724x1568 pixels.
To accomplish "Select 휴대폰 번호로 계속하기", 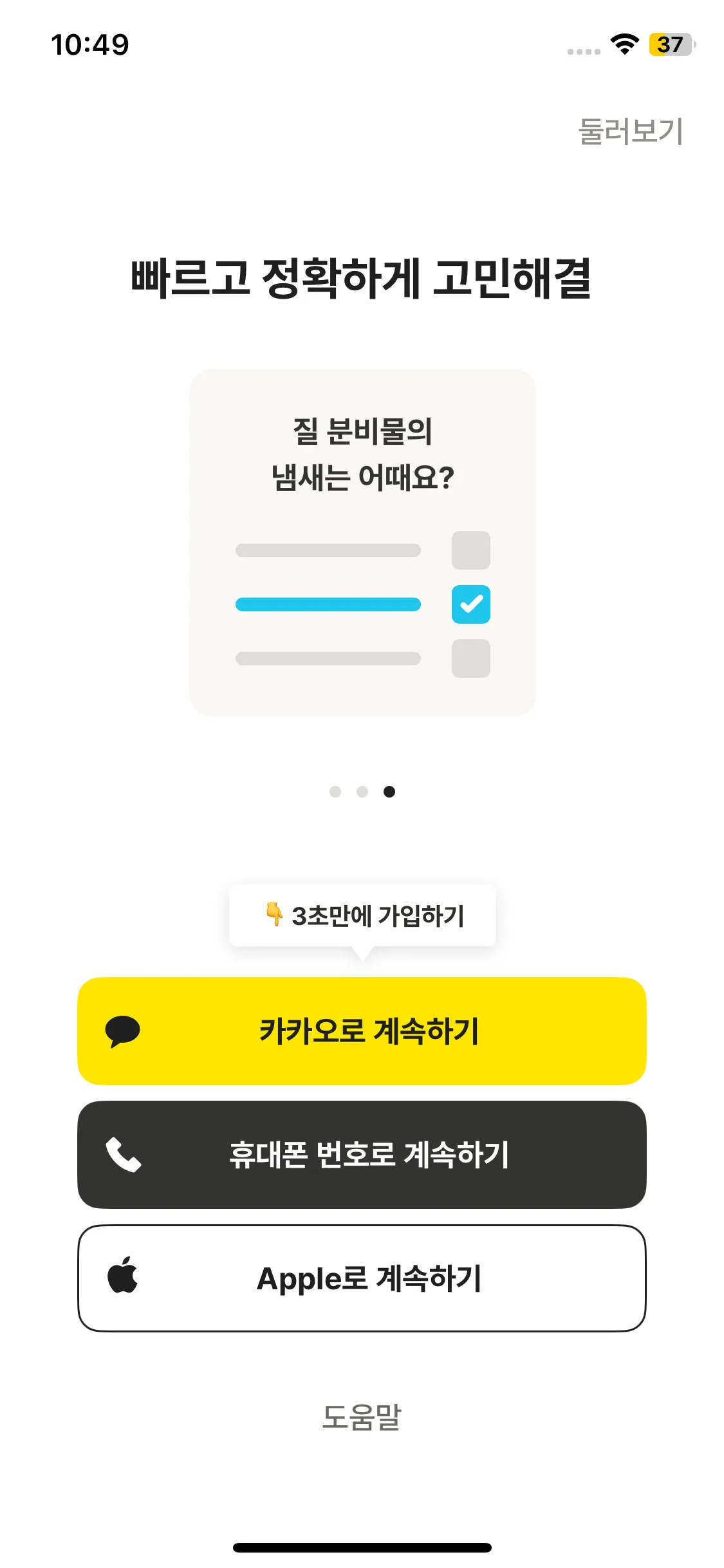I will tap(362, 1154).
